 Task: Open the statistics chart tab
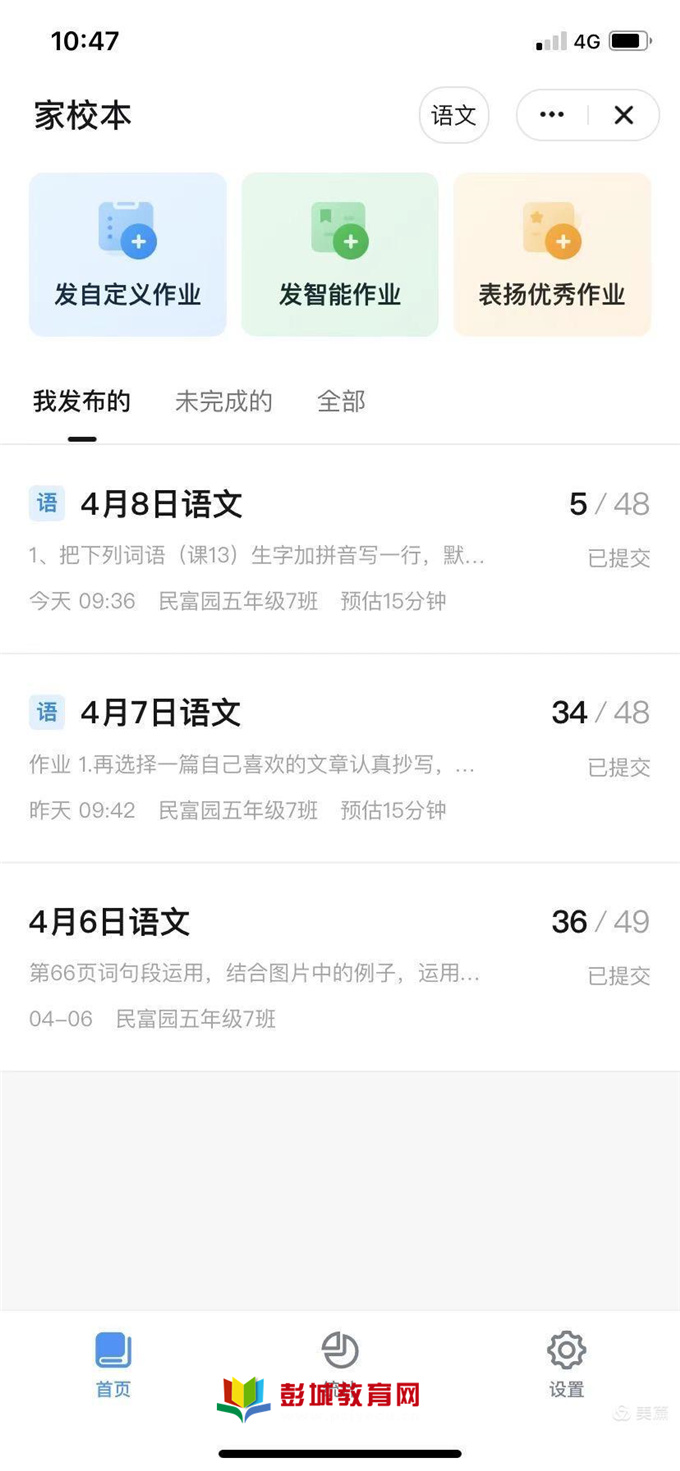(340, 1352)
